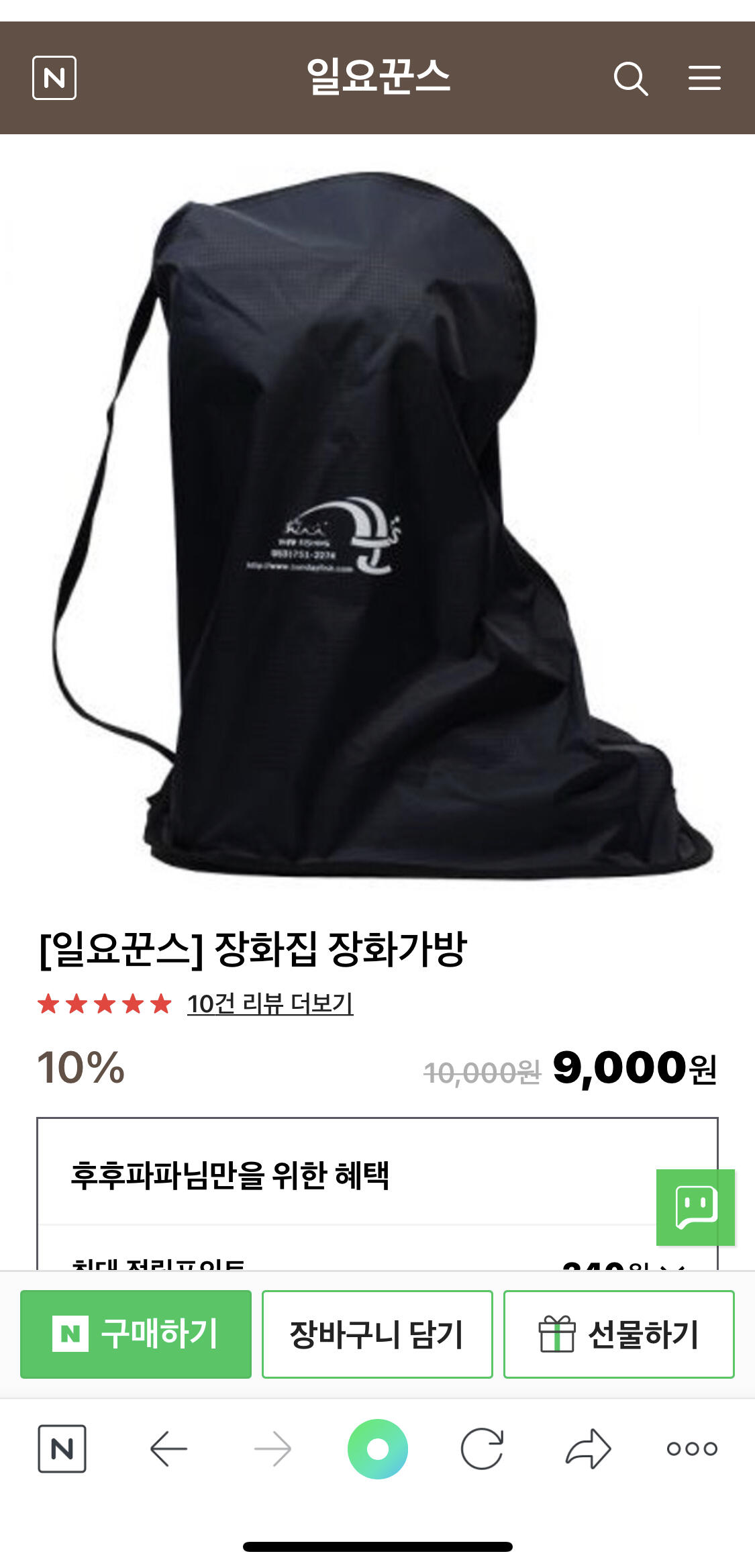Tap the green circle Naver search button
This screenshot has width=755, height=1568.
(377, 1449)
